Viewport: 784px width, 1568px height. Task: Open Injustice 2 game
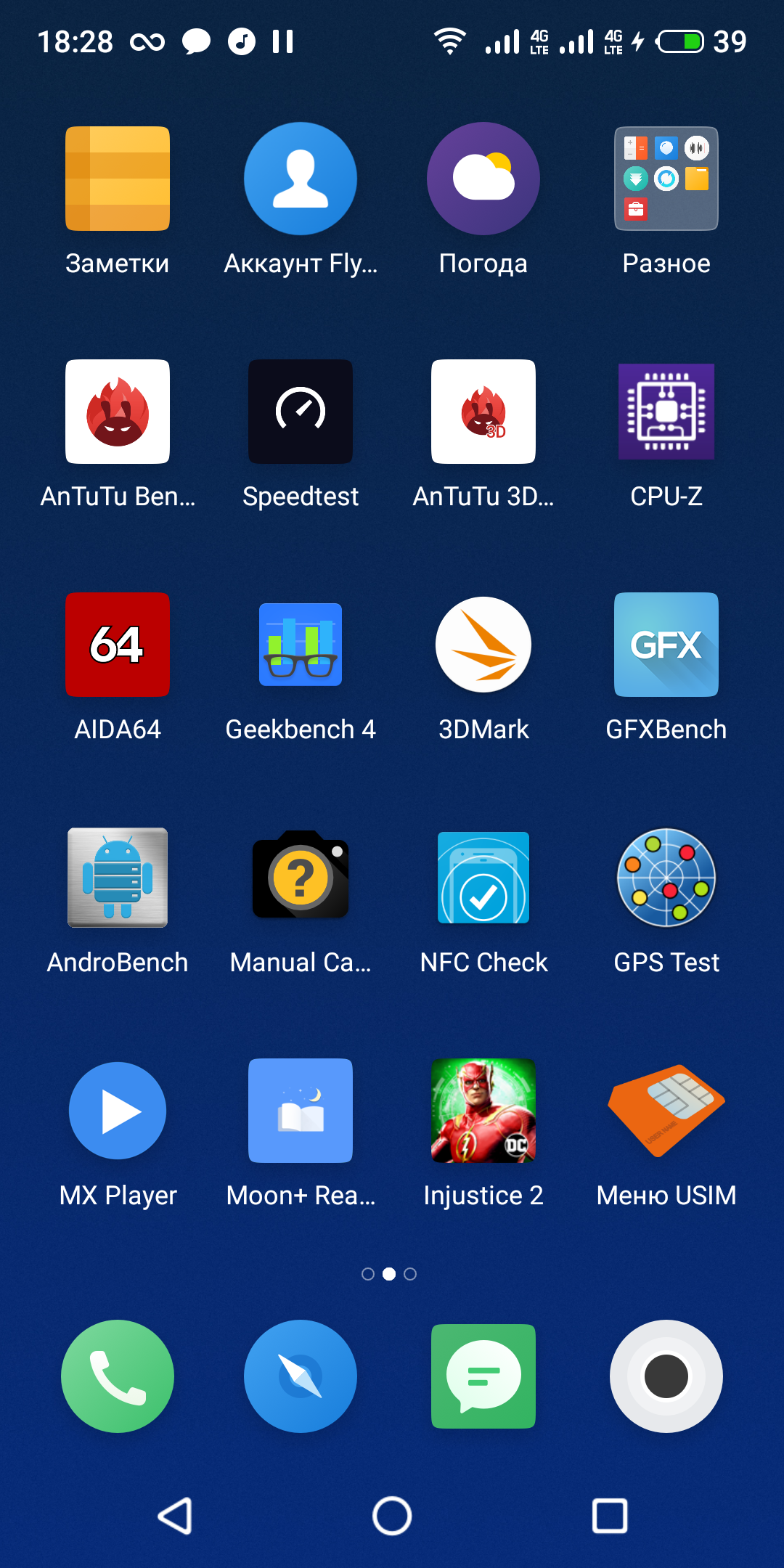click(x=483, y=1111)
